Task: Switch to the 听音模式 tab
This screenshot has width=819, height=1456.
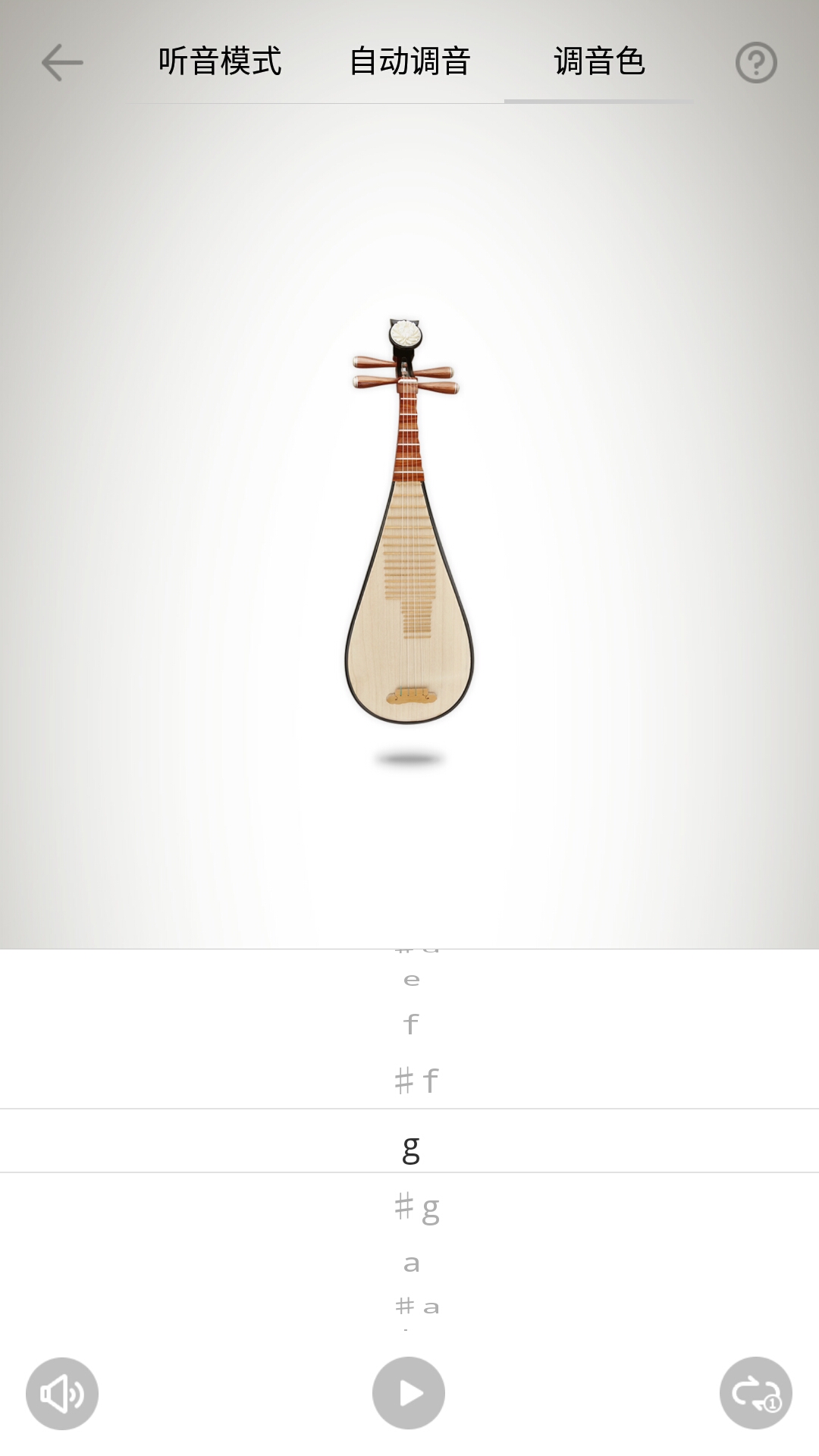Action: pos(220,62)
